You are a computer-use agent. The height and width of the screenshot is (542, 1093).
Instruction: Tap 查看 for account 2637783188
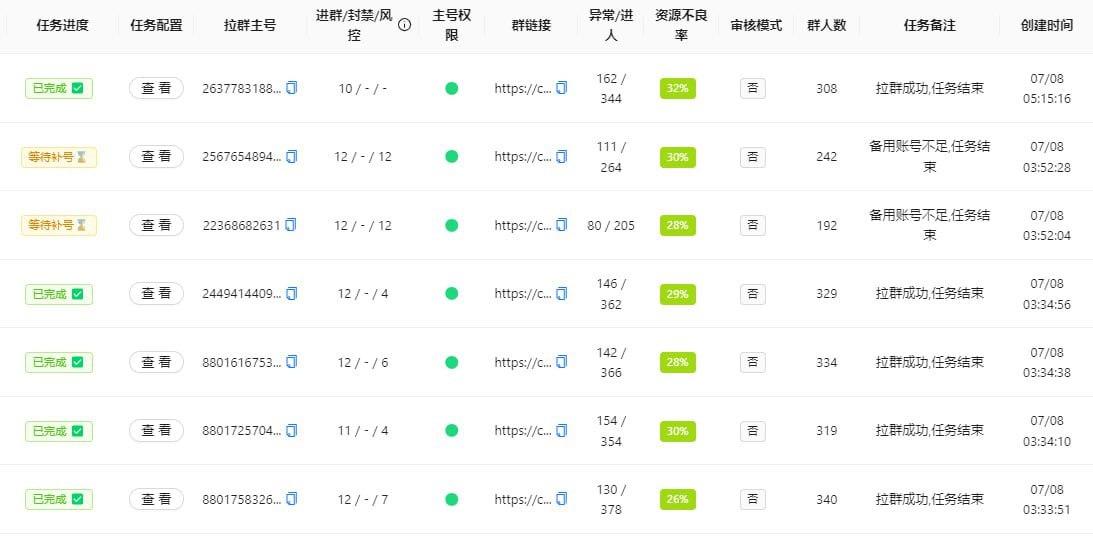[156, 88]
